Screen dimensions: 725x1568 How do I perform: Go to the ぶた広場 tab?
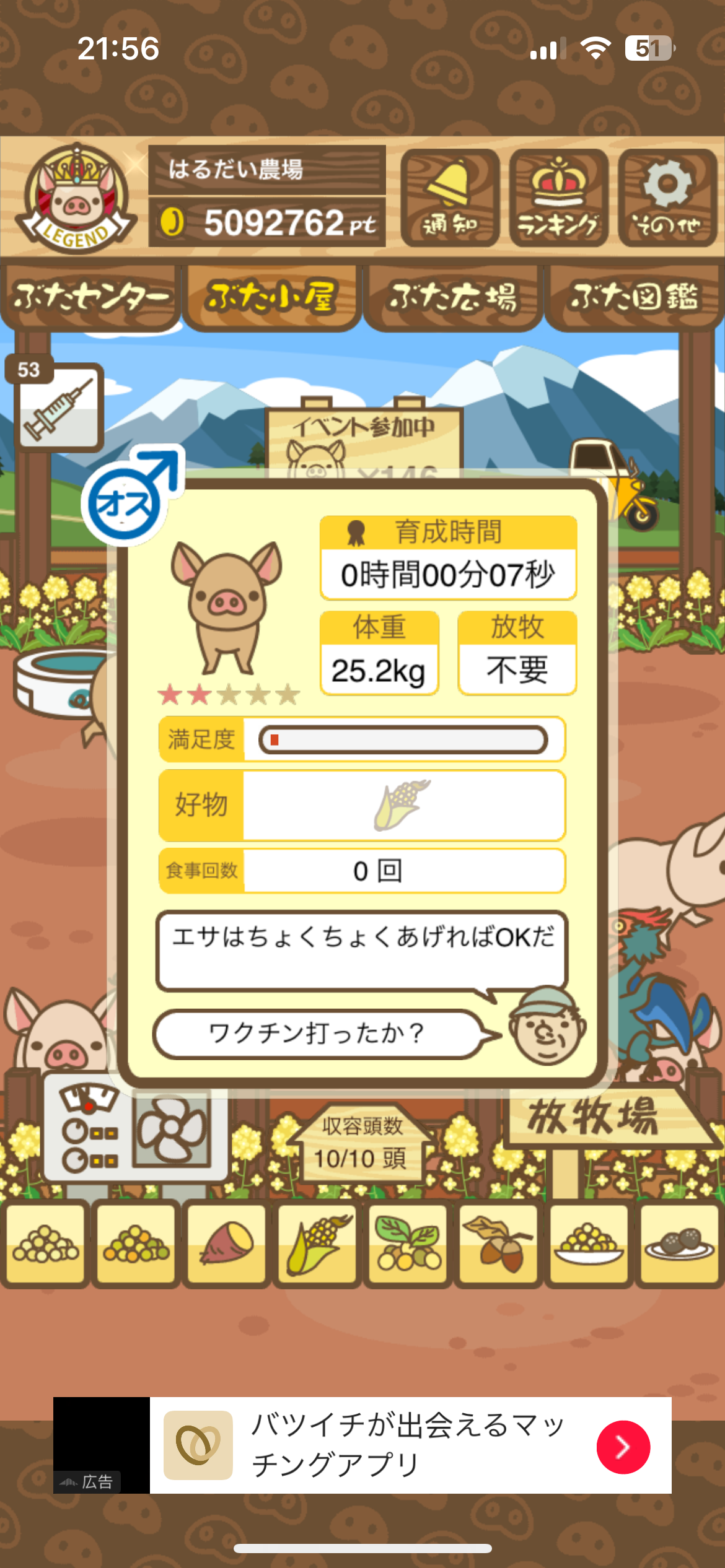453,297
